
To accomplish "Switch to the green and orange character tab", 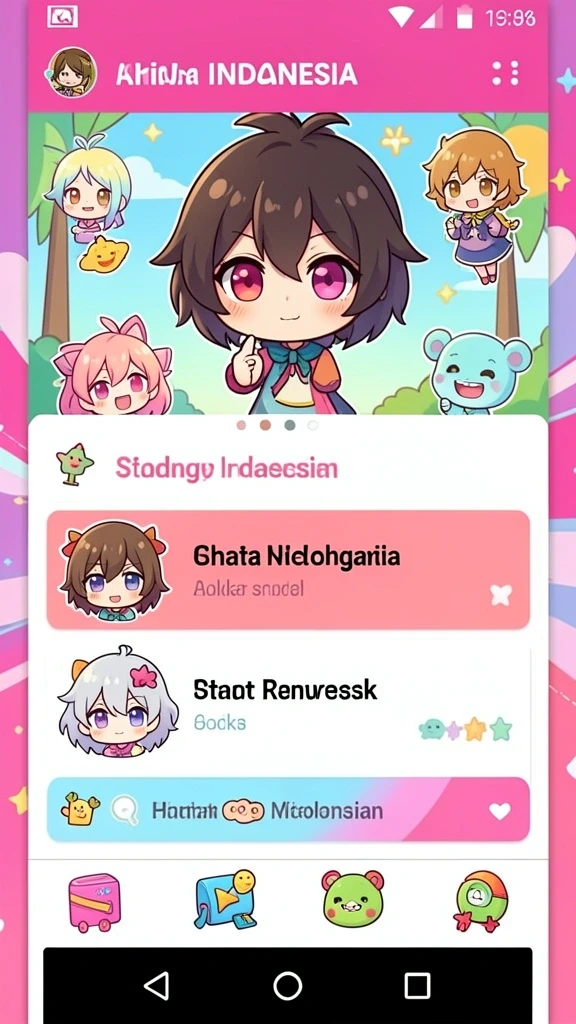I will point(481,901).
